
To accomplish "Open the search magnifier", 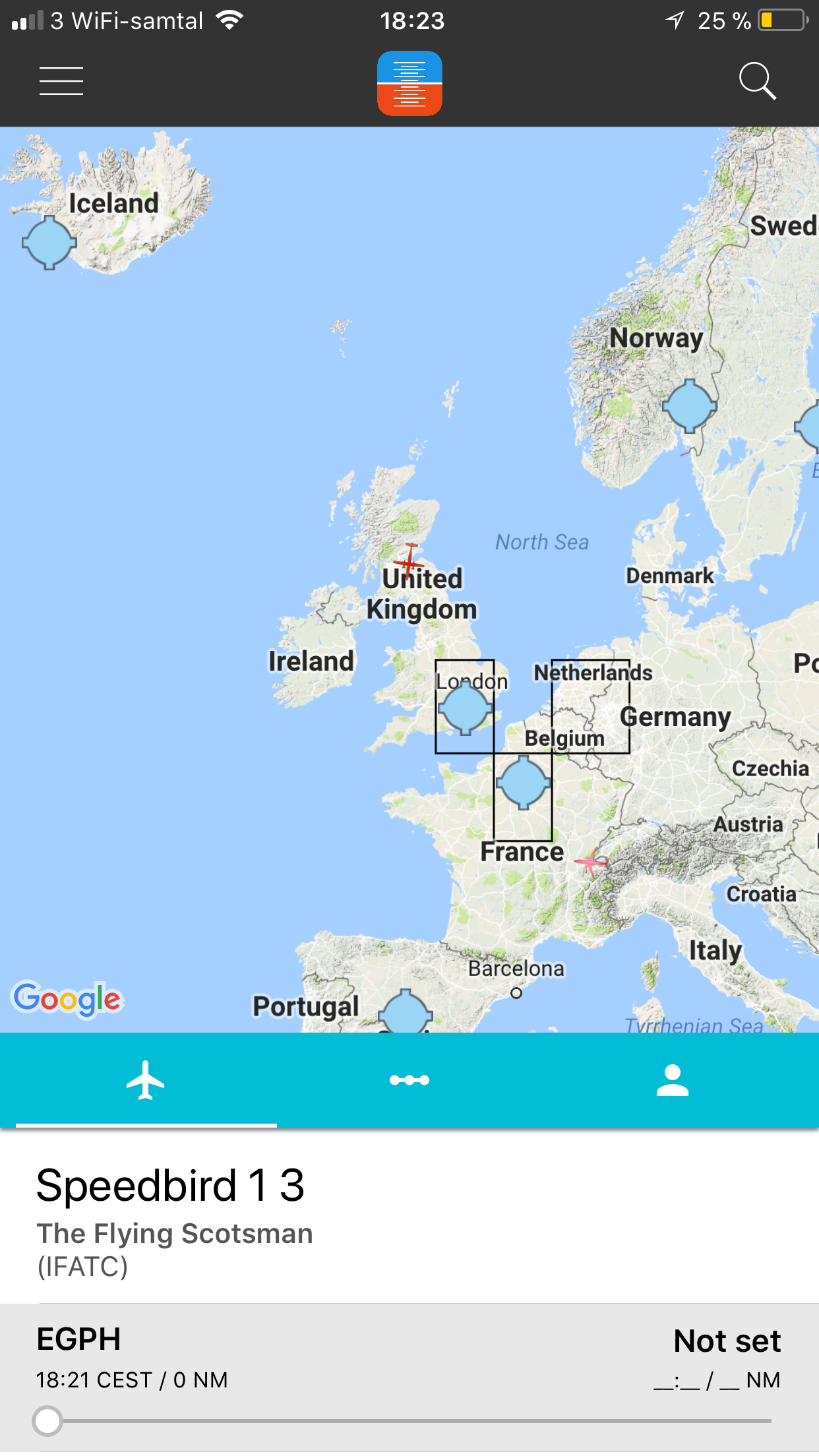I will click(x=757, y=81).
